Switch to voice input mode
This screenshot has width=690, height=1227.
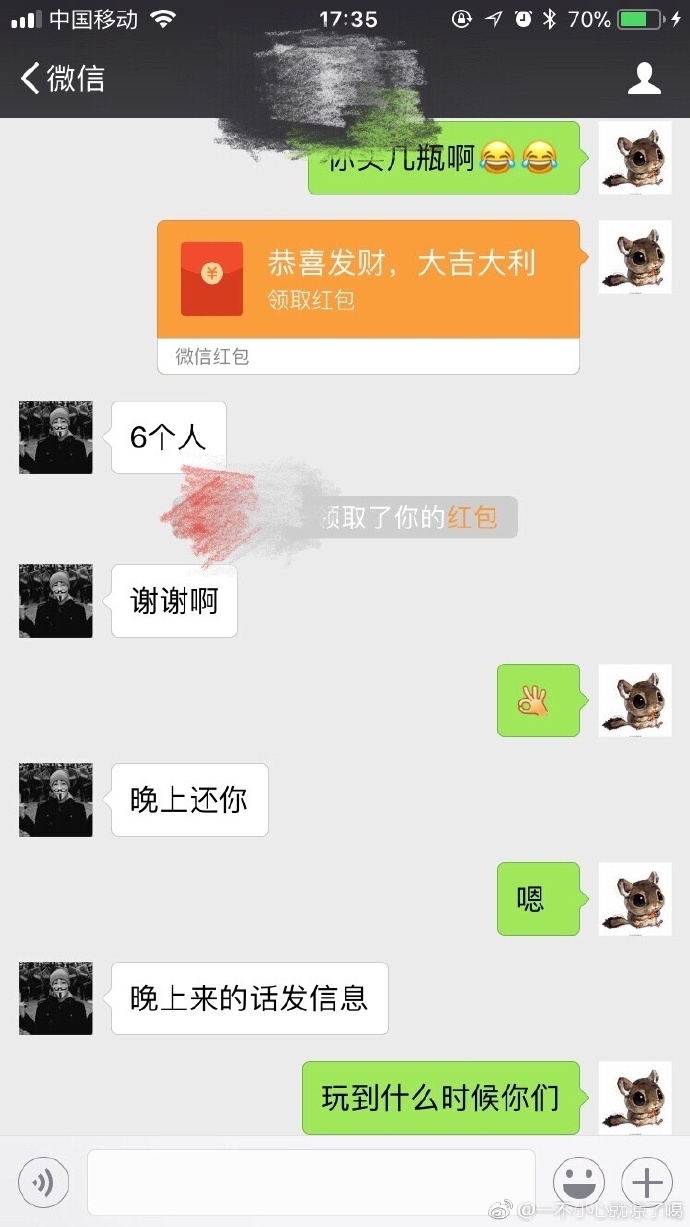click(x=44, y=1183)
